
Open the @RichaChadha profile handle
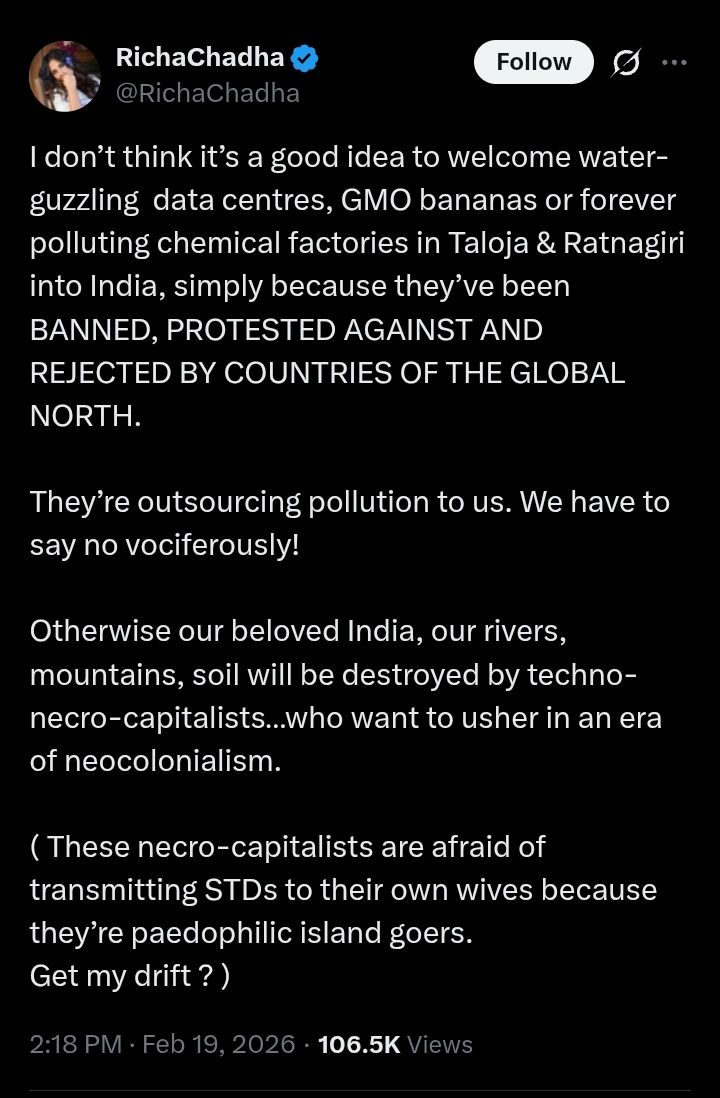click(207, 93)
